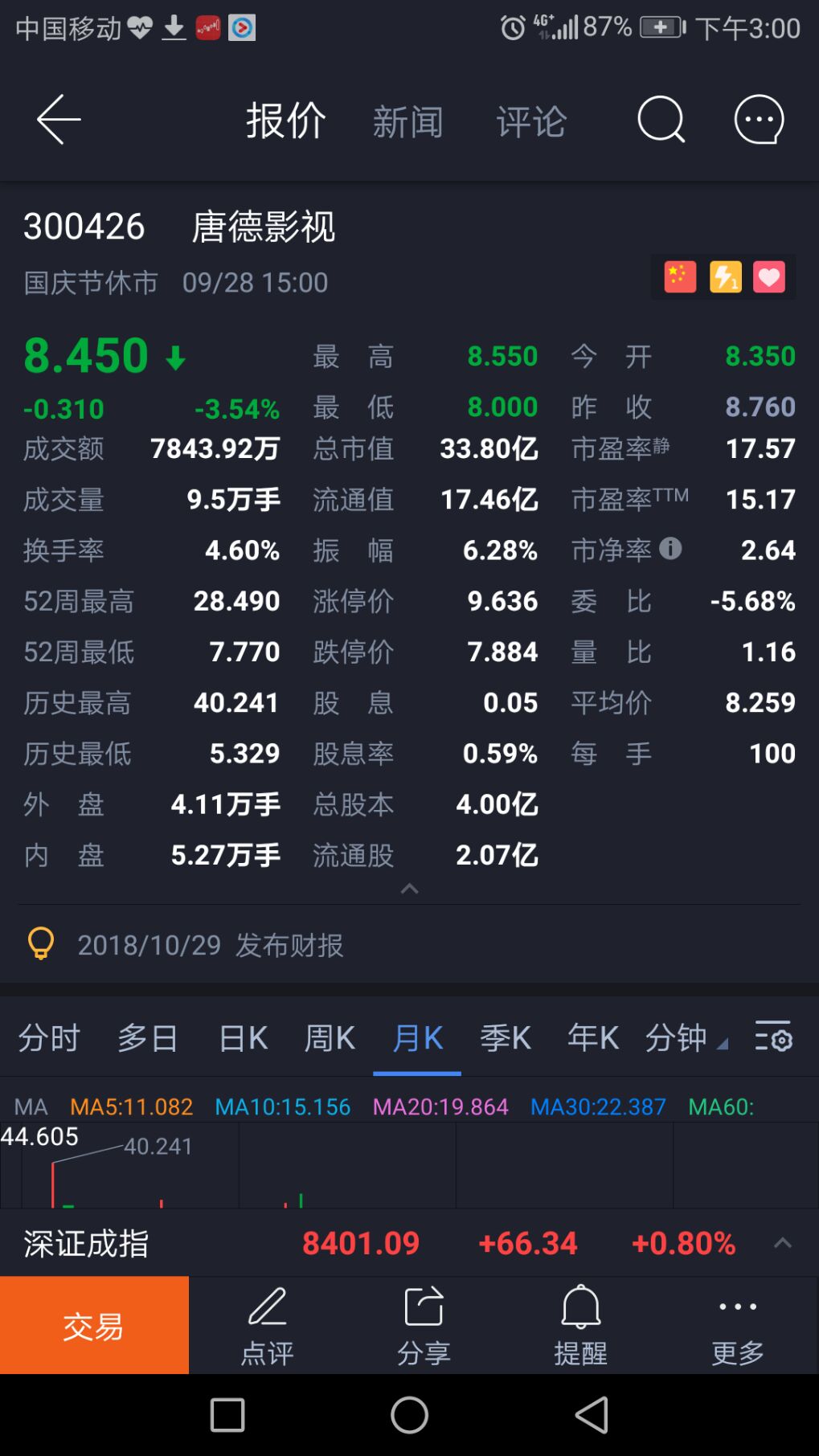Switch chart to 分时 view
Viewport: 819px width, 1456px height.
tap(49, 1037)
